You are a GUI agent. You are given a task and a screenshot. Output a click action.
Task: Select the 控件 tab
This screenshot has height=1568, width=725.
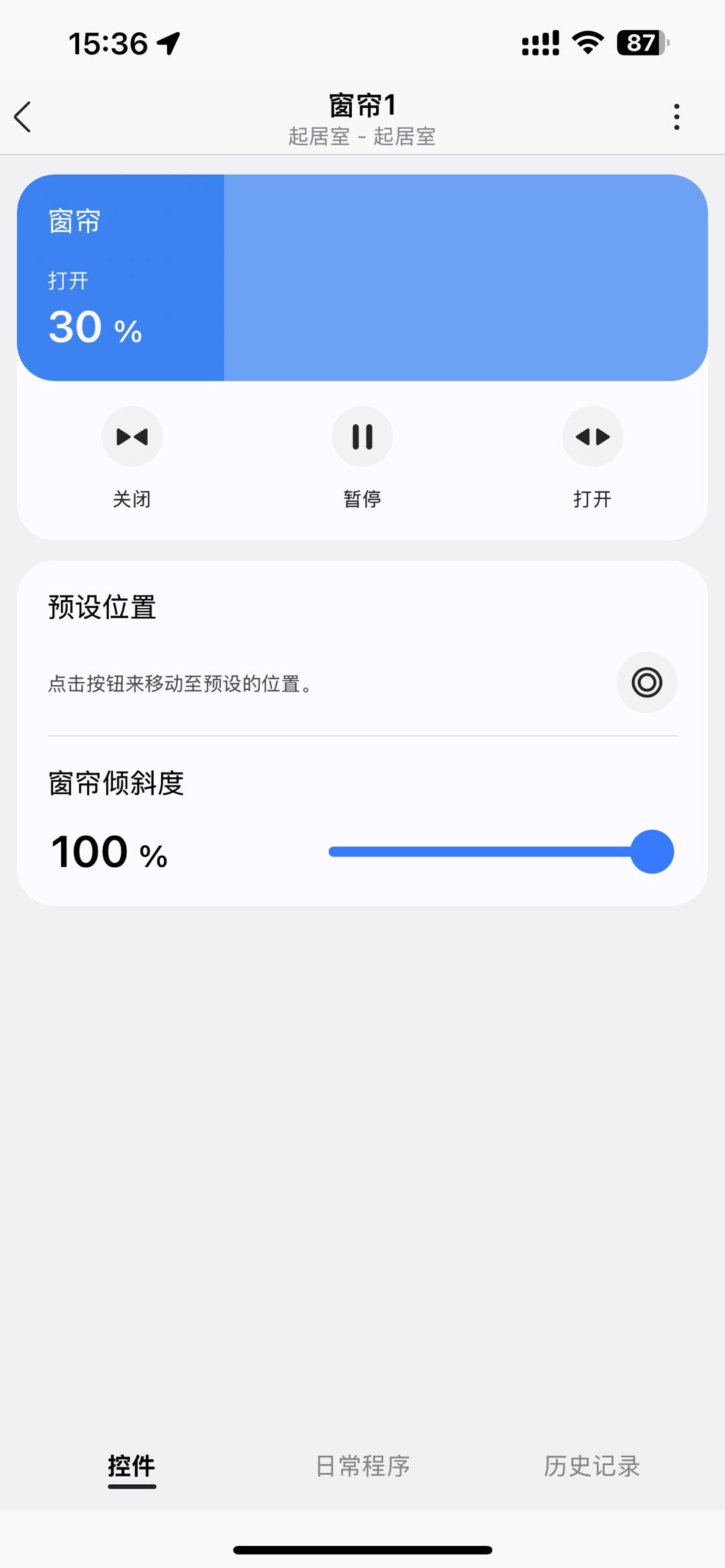click(x=132, y=1466)
